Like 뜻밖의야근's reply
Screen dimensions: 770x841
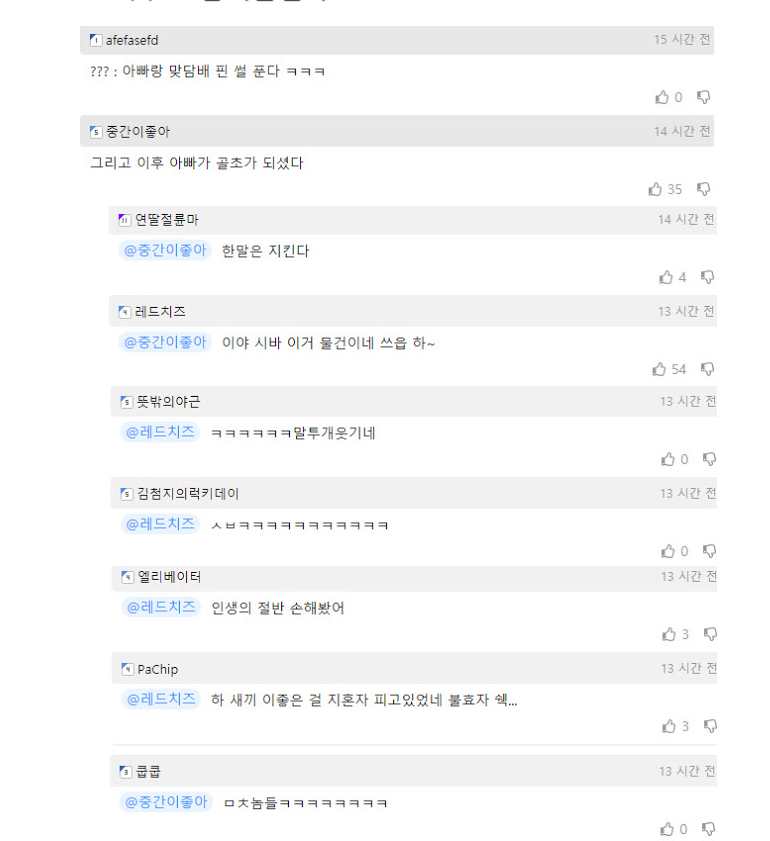point(668,459)
